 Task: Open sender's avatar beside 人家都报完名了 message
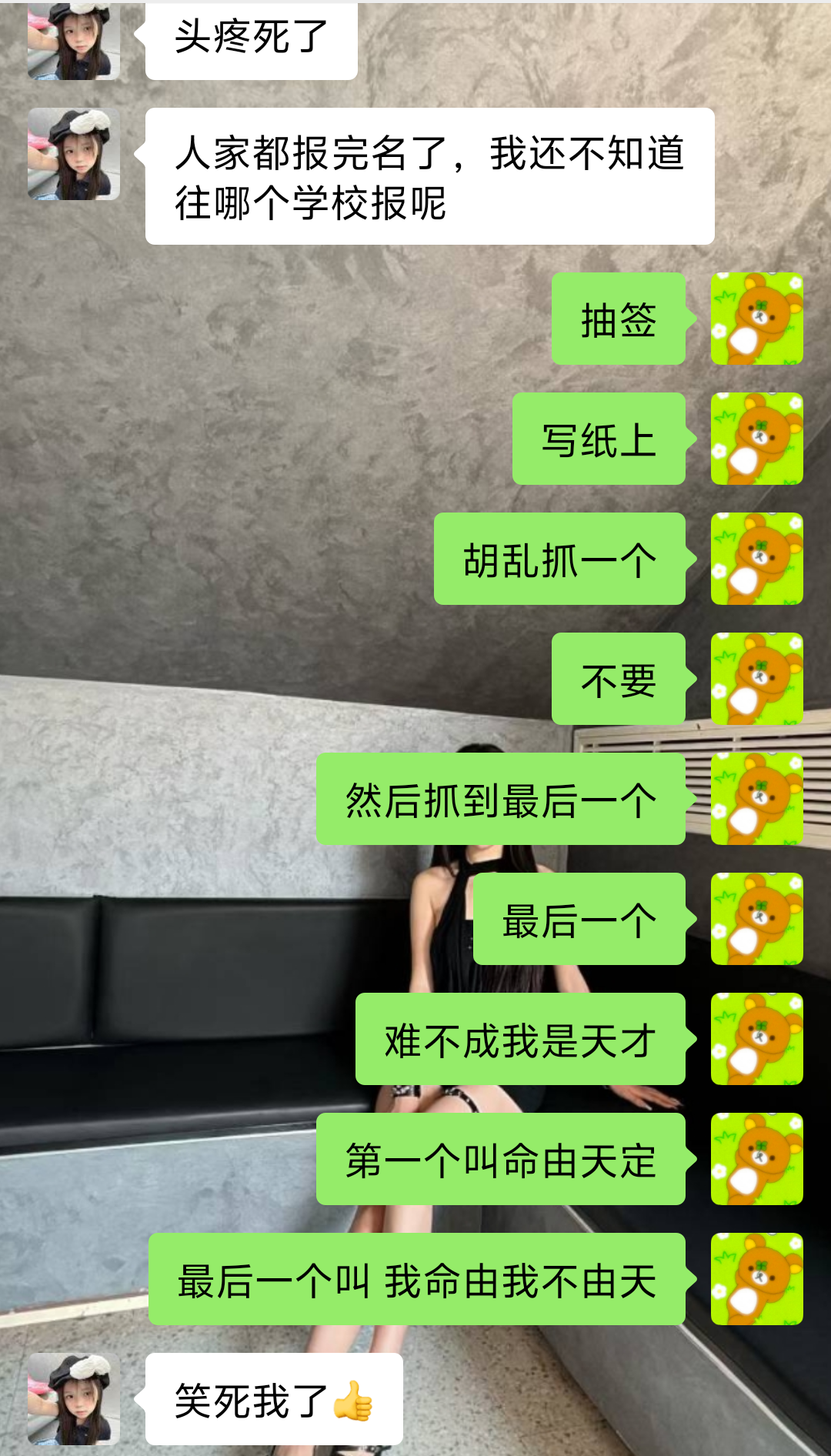pos(74,154)
